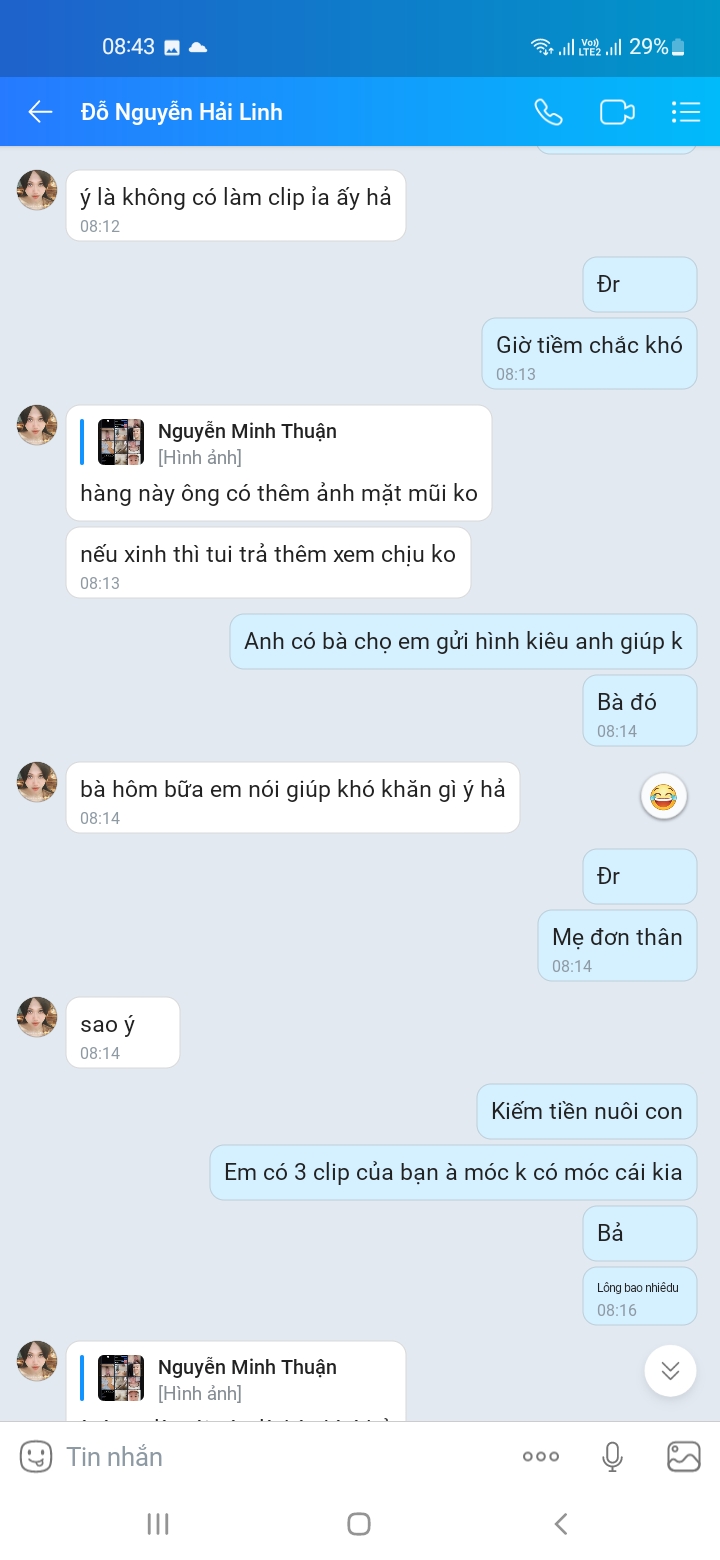720x1560 pixels.
Task: Open the chat options menu icon
Action: [x=685, y=112]
